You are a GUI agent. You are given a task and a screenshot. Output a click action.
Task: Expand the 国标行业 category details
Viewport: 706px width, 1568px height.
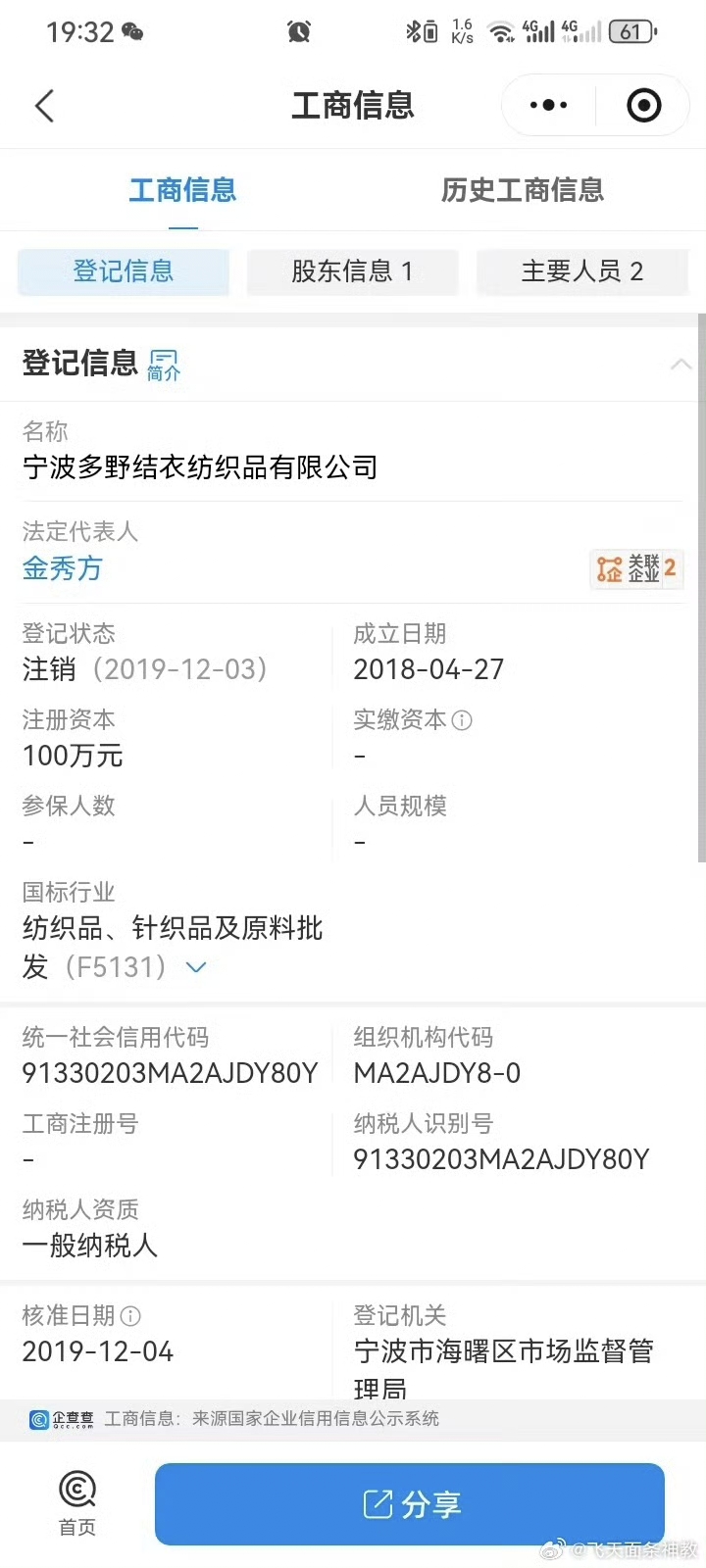pos(196,967)
